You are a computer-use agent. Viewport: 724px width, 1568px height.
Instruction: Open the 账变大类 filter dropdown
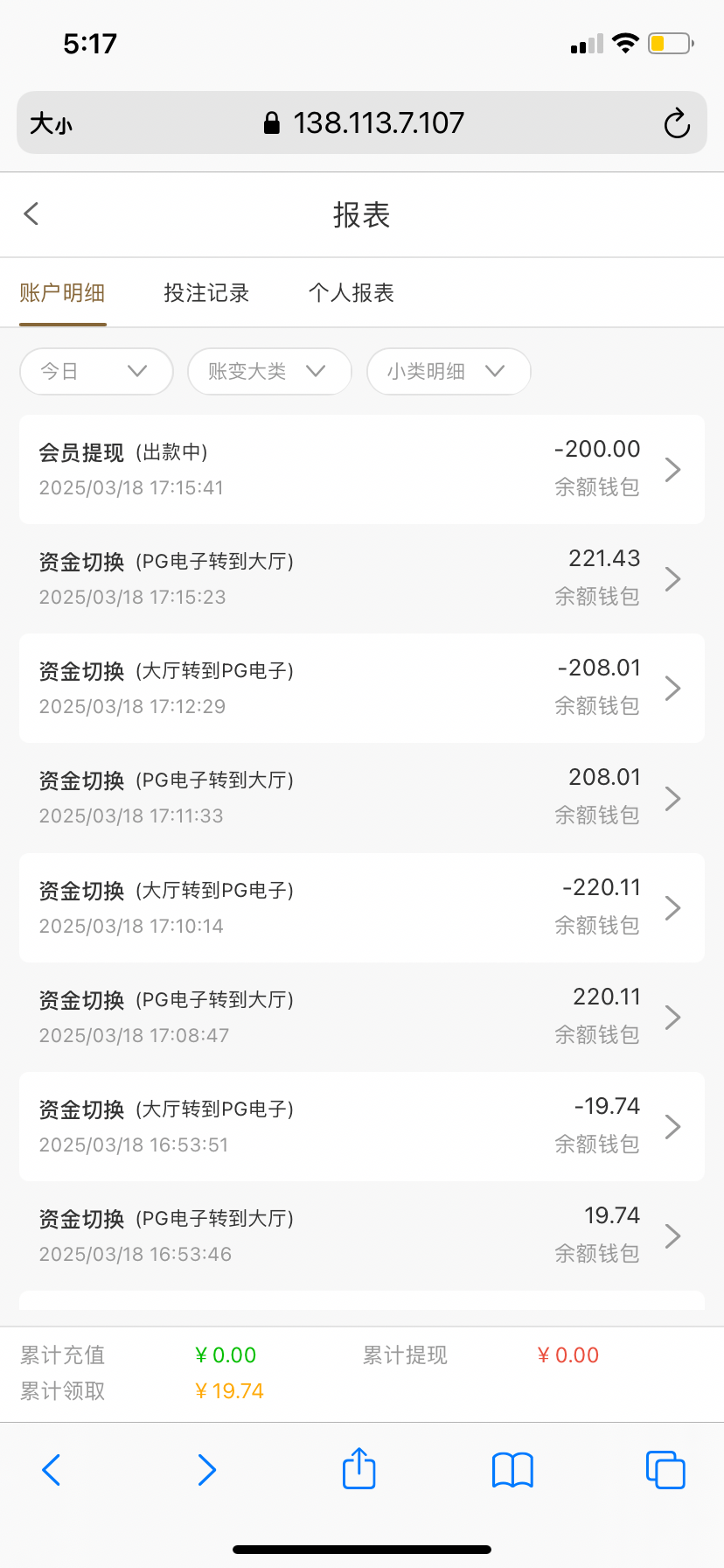coord(269,371)
